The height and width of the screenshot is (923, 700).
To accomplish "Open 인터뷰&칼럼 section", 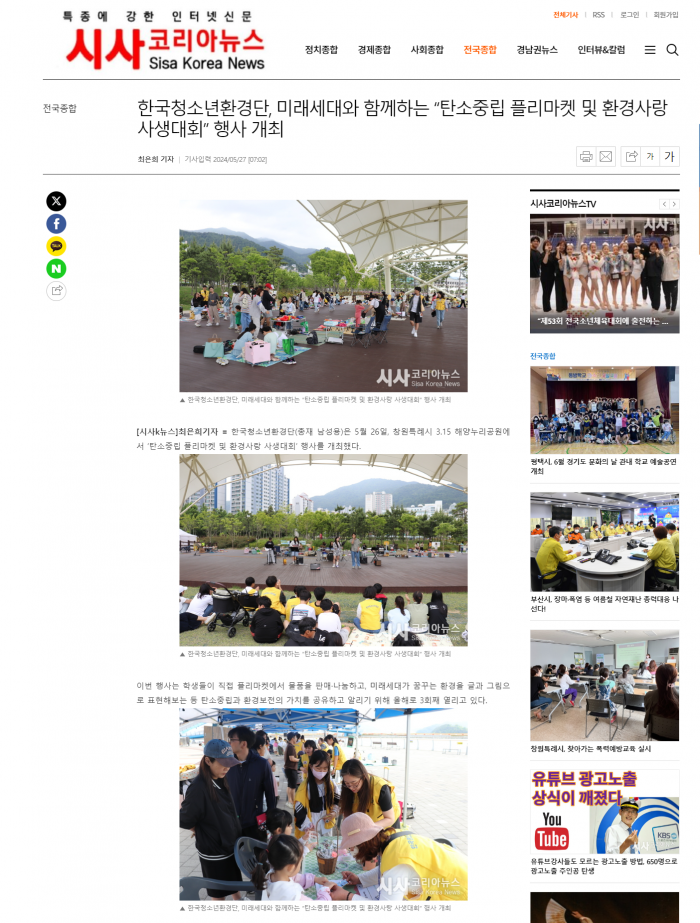I will (601, 50).
